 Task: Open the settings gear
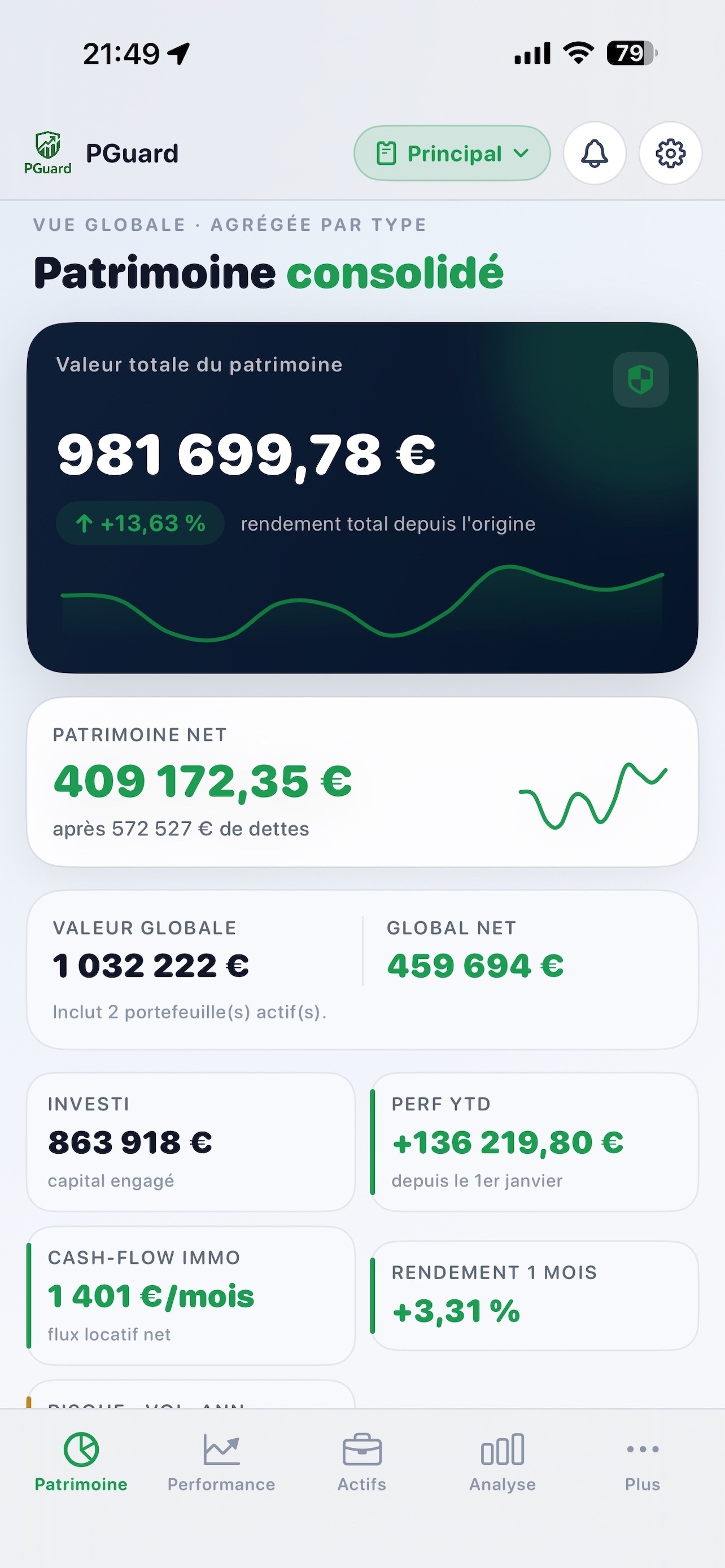670,154
